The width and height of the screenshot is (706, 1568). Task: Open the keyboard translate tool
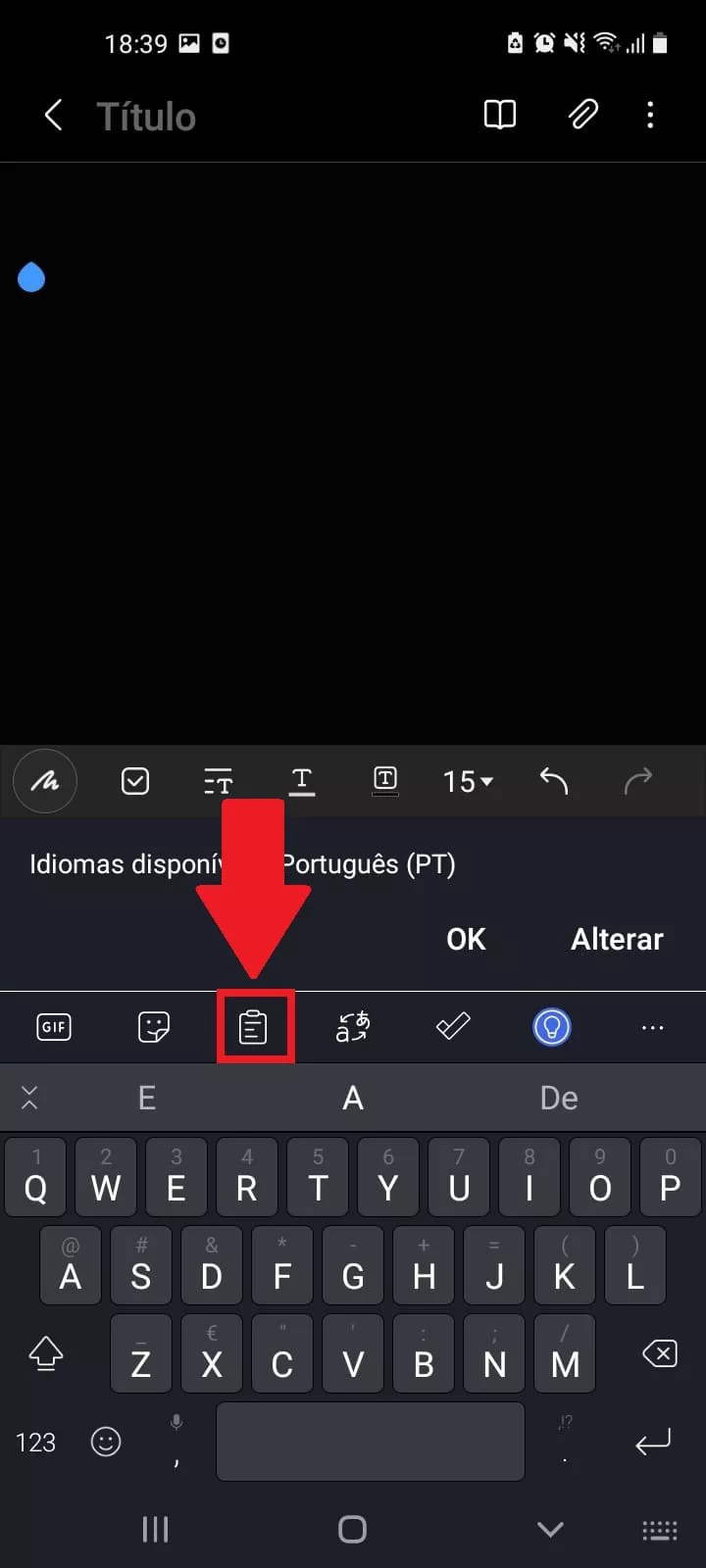coord(353,1027)
